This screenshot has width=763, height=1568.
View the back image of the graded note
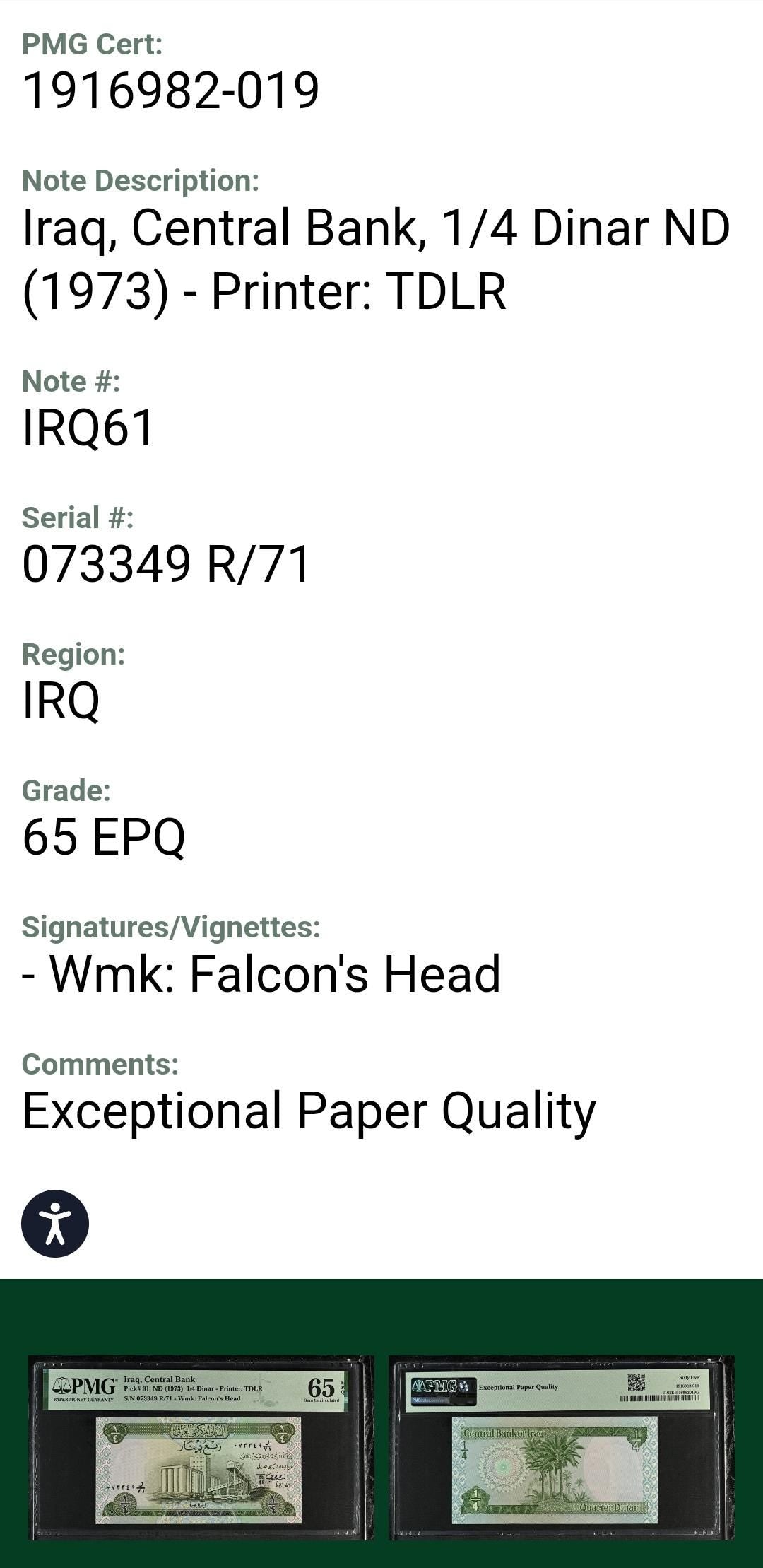pos(561,1446)
